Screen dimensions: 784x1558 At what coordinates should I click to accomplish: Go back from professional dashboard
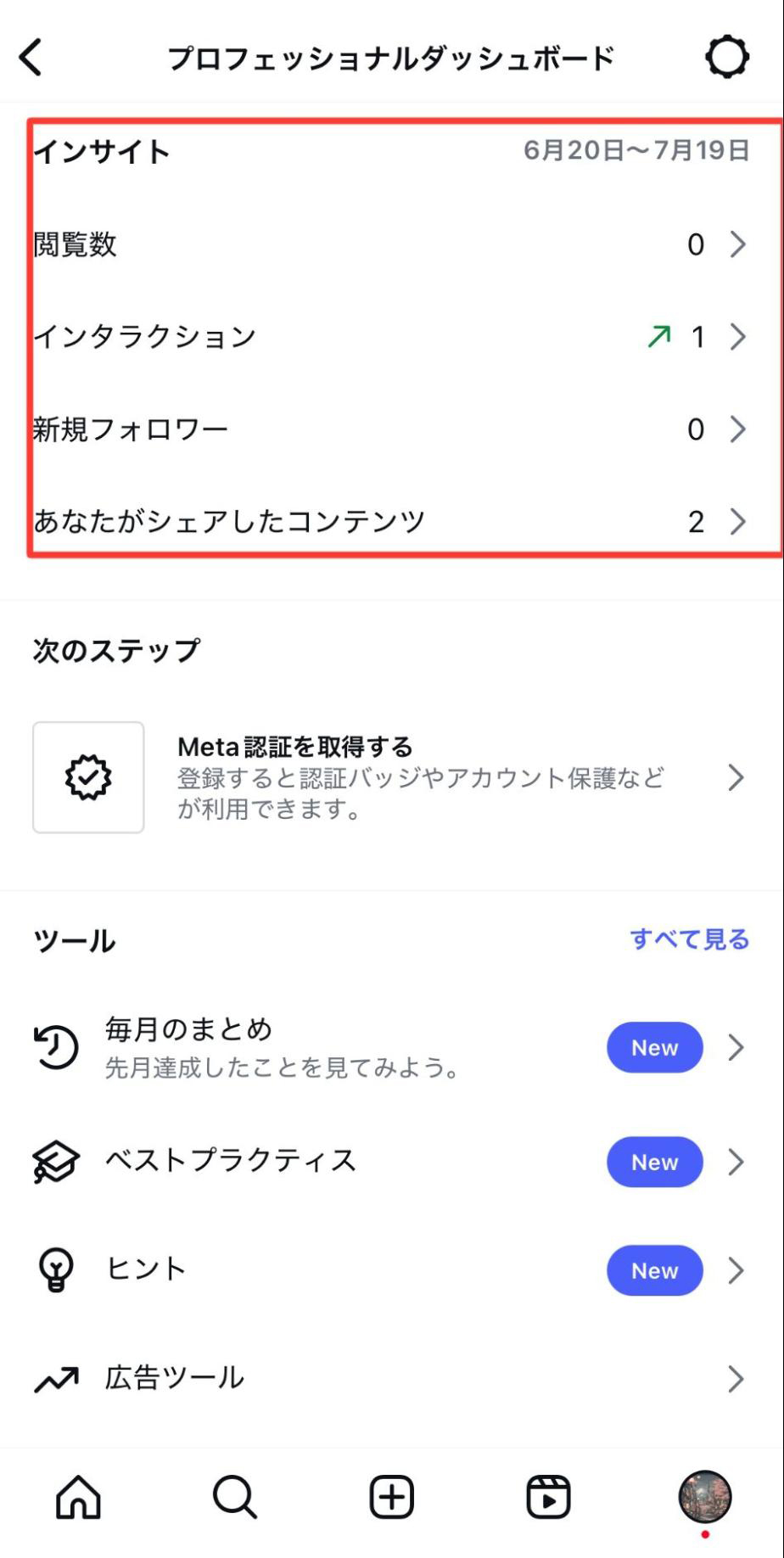pos(31,58)
